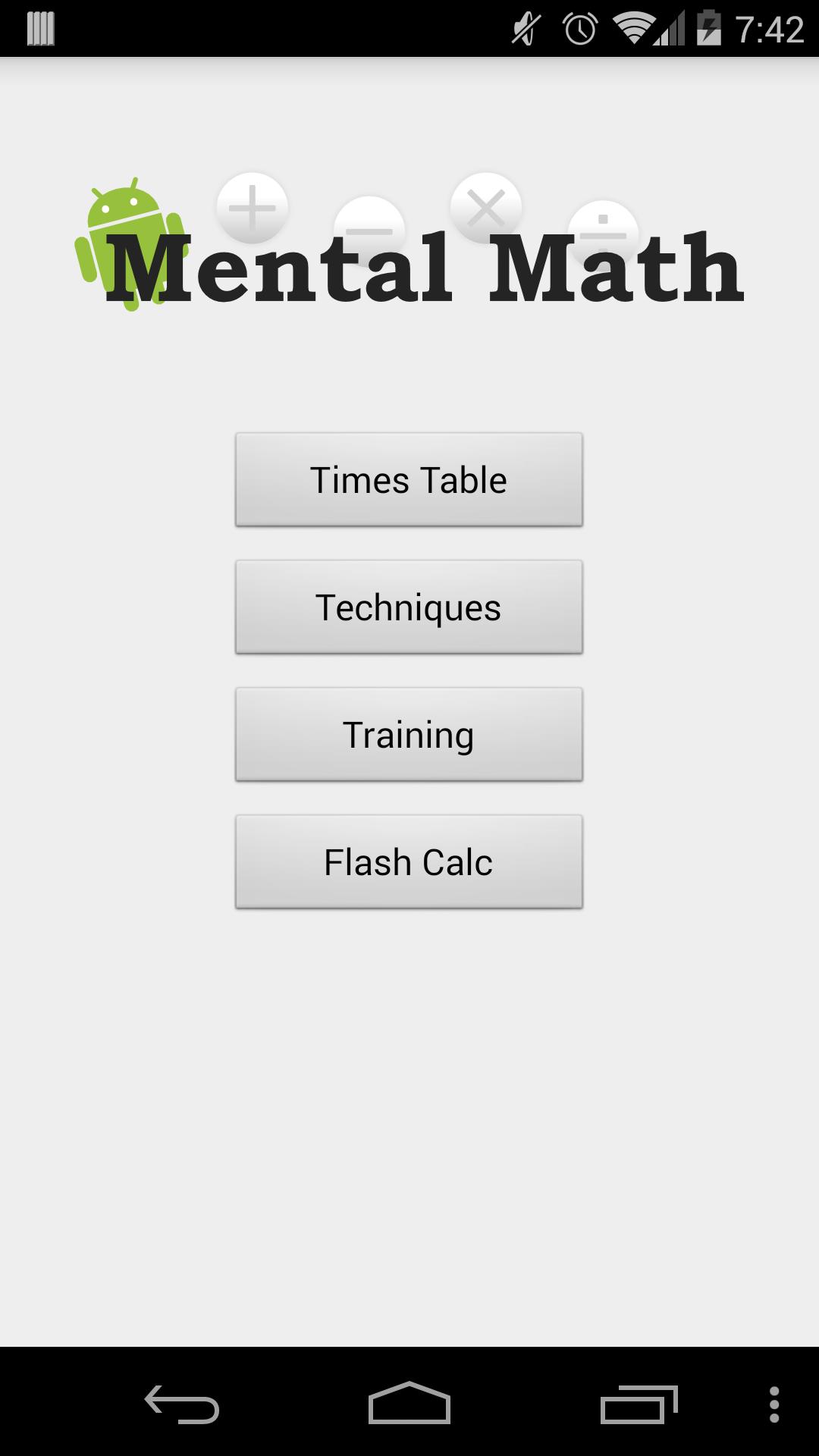Open the Techniques section
This screenshot has width=819, height=1456.
pyautogui.click(x=409, y=607)
